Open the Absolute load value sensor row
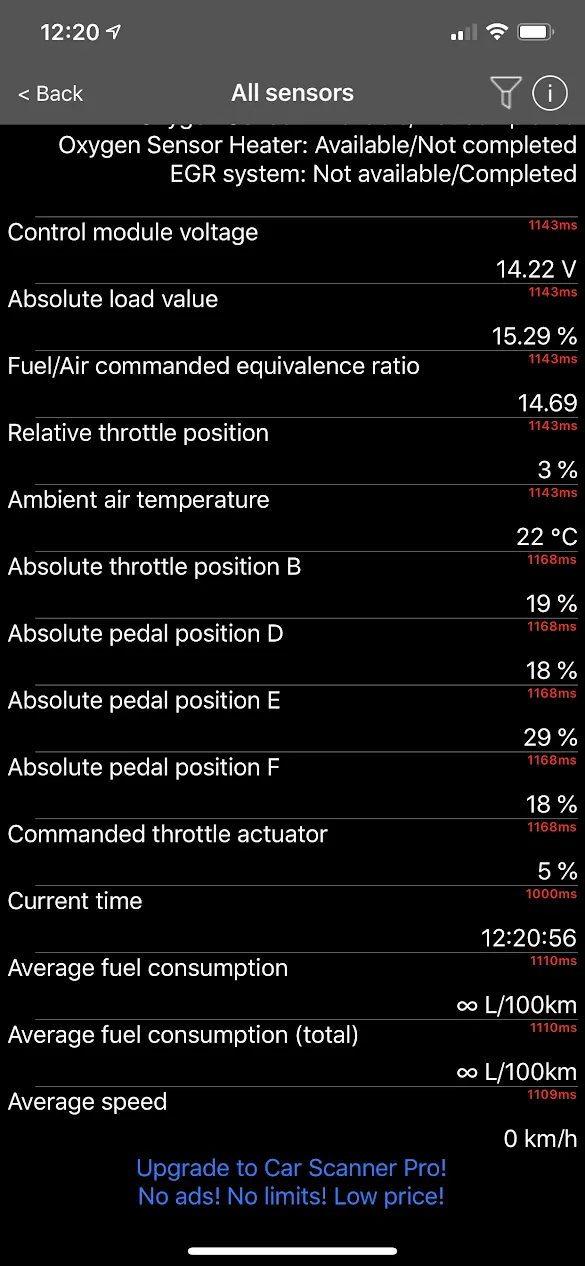 [292, 317]
